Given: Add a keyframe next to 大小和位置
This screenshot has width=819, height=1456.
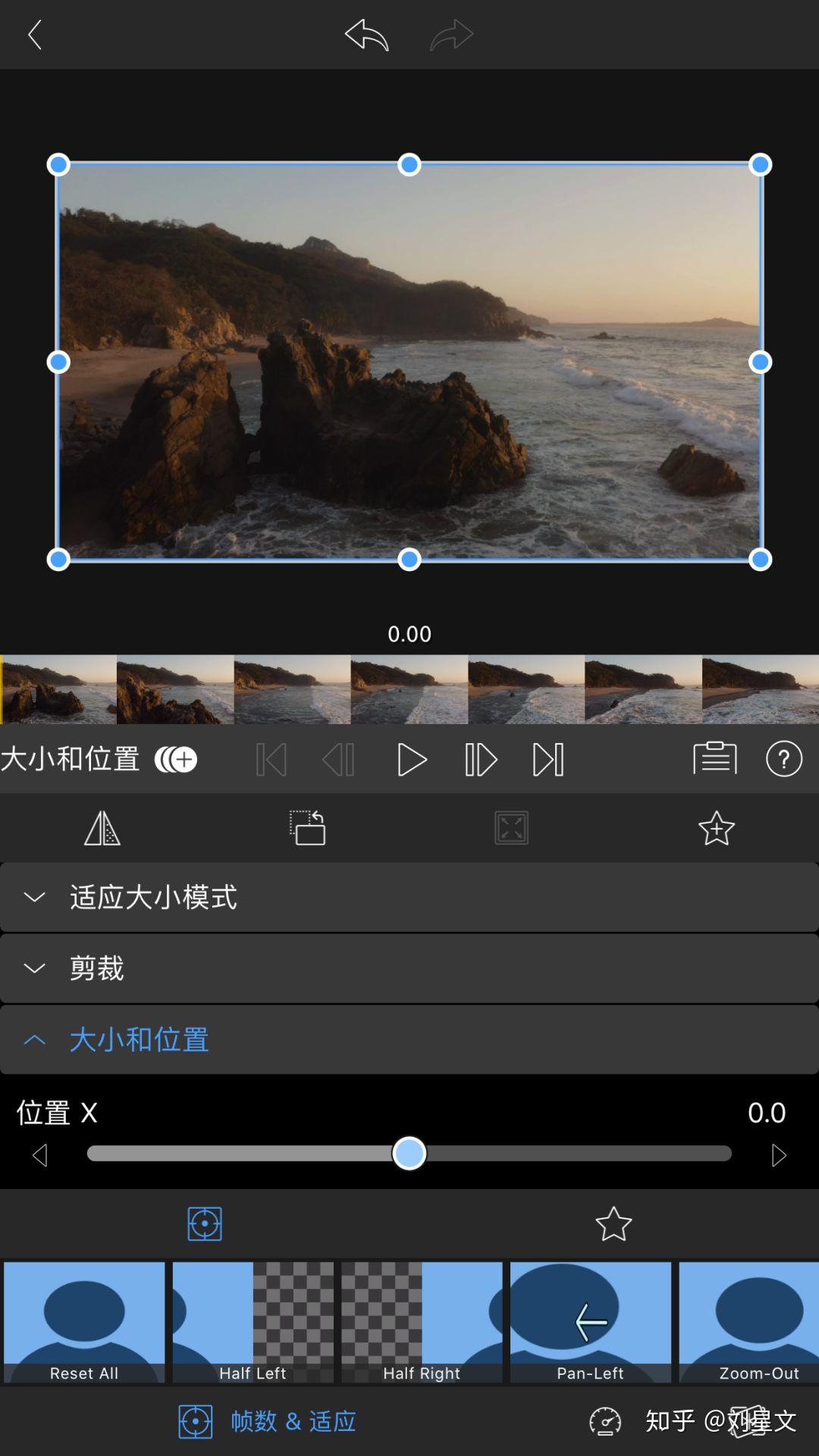Looking at the screenshot, I should [x=176, y=759].
